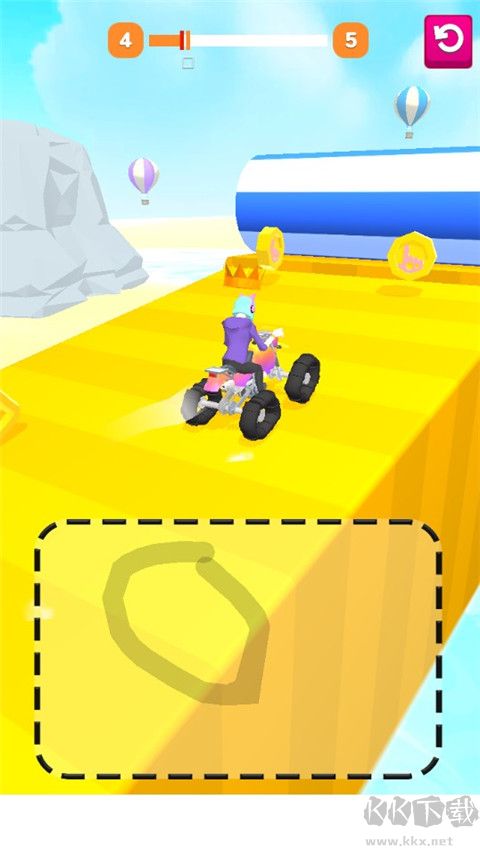The width and height of the screenshot is (480, 848).
Task: Restart the level with the pink button
Action: [448, 41]
